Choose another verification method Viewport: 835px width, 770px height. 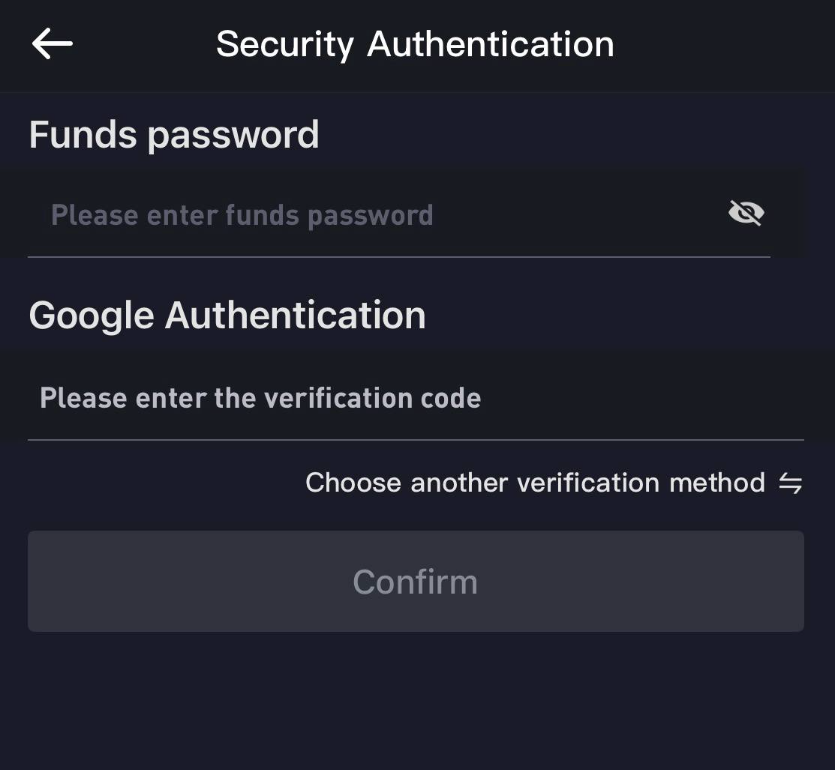[x=553, y=483]
